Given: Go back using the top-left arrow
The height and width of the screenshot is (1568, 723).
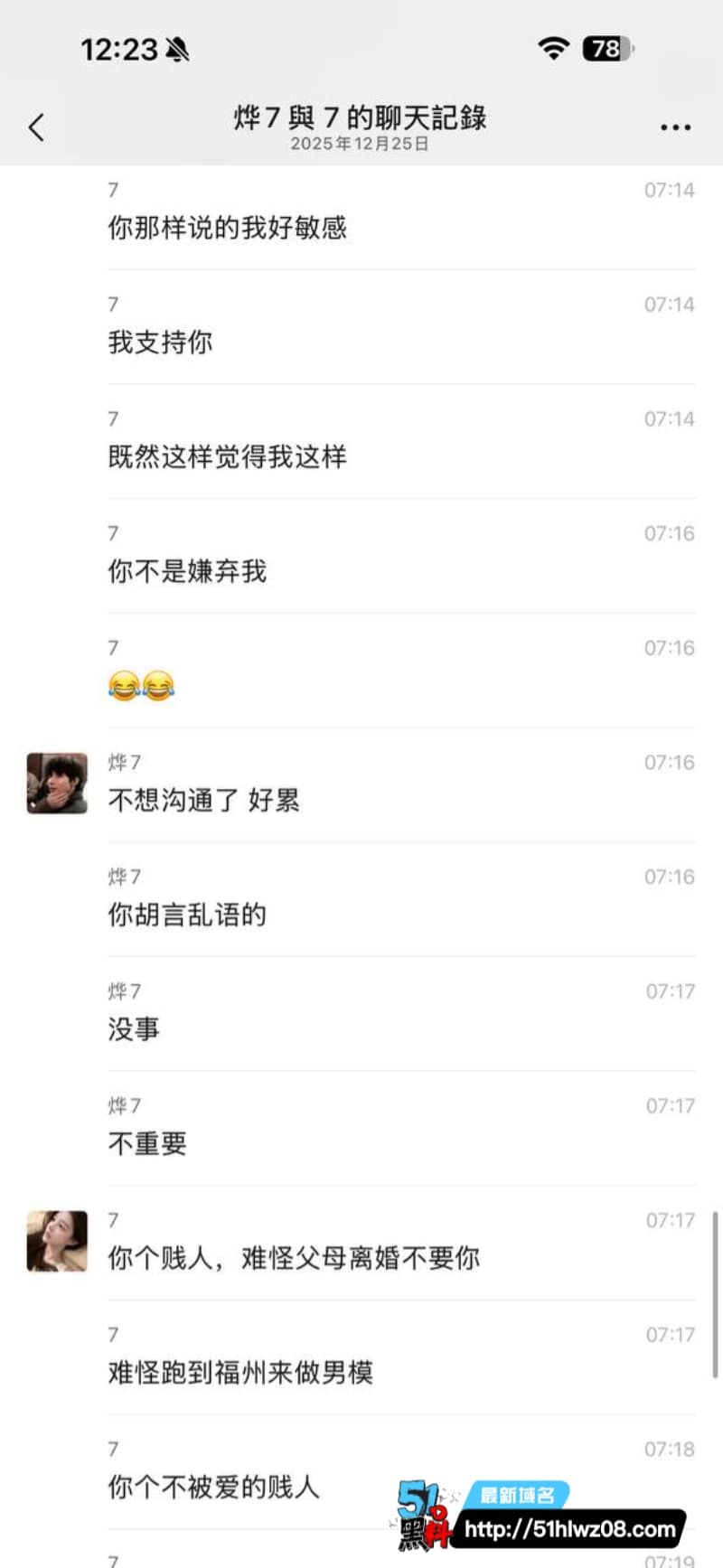Looking at the screenshot, I should point(36,127).
